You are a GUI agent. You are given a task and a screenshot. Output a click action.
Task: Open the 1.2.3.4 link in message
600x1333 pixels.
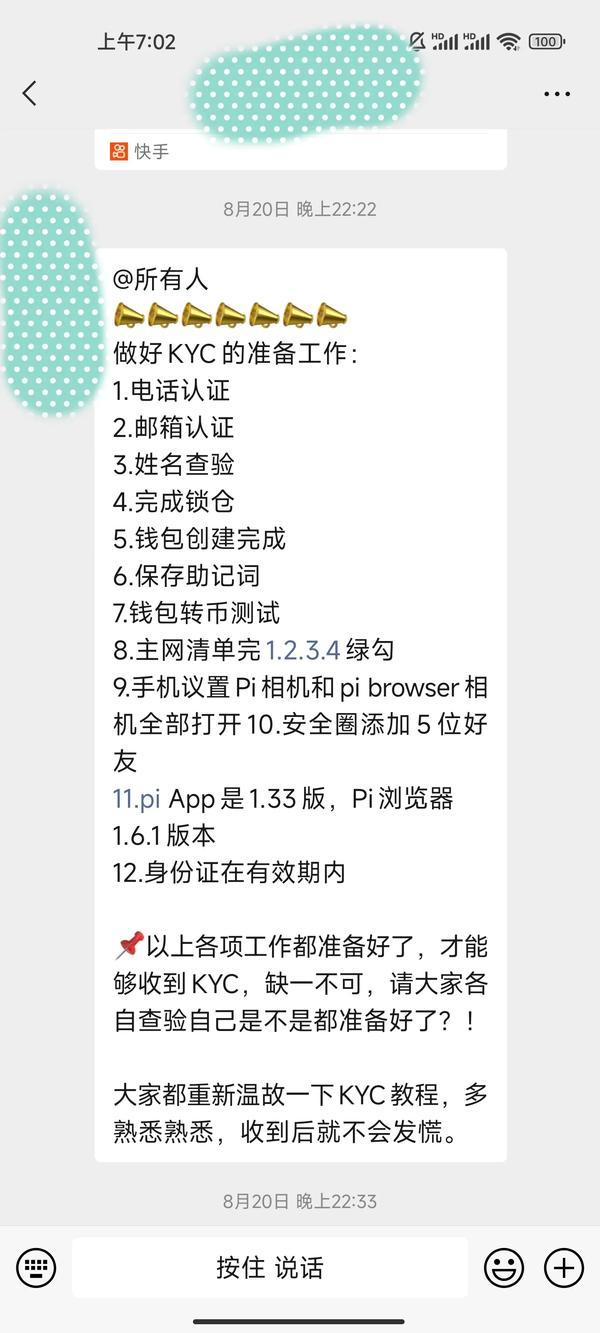[x=302, y=650]
